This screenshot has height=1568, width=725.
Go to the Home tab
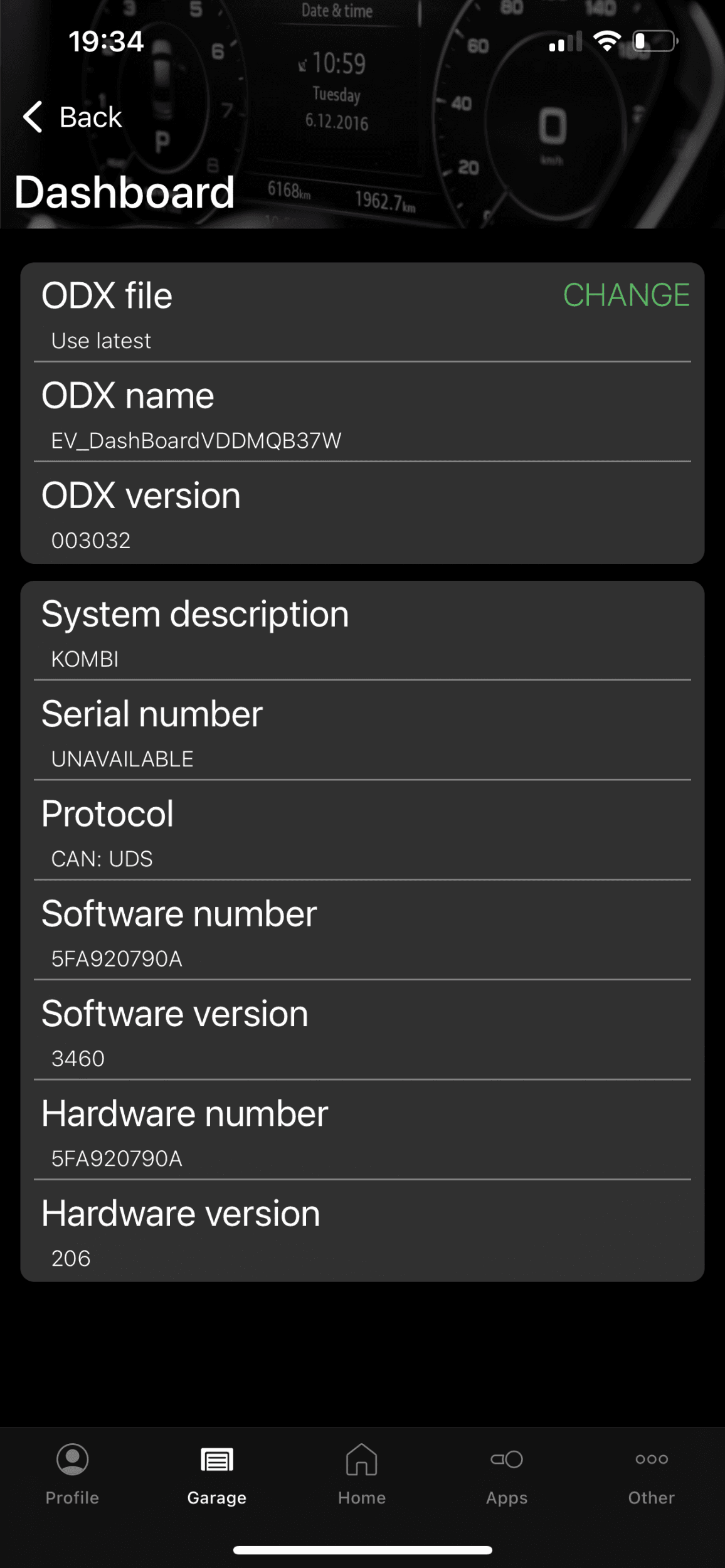tap(362, 1474)
